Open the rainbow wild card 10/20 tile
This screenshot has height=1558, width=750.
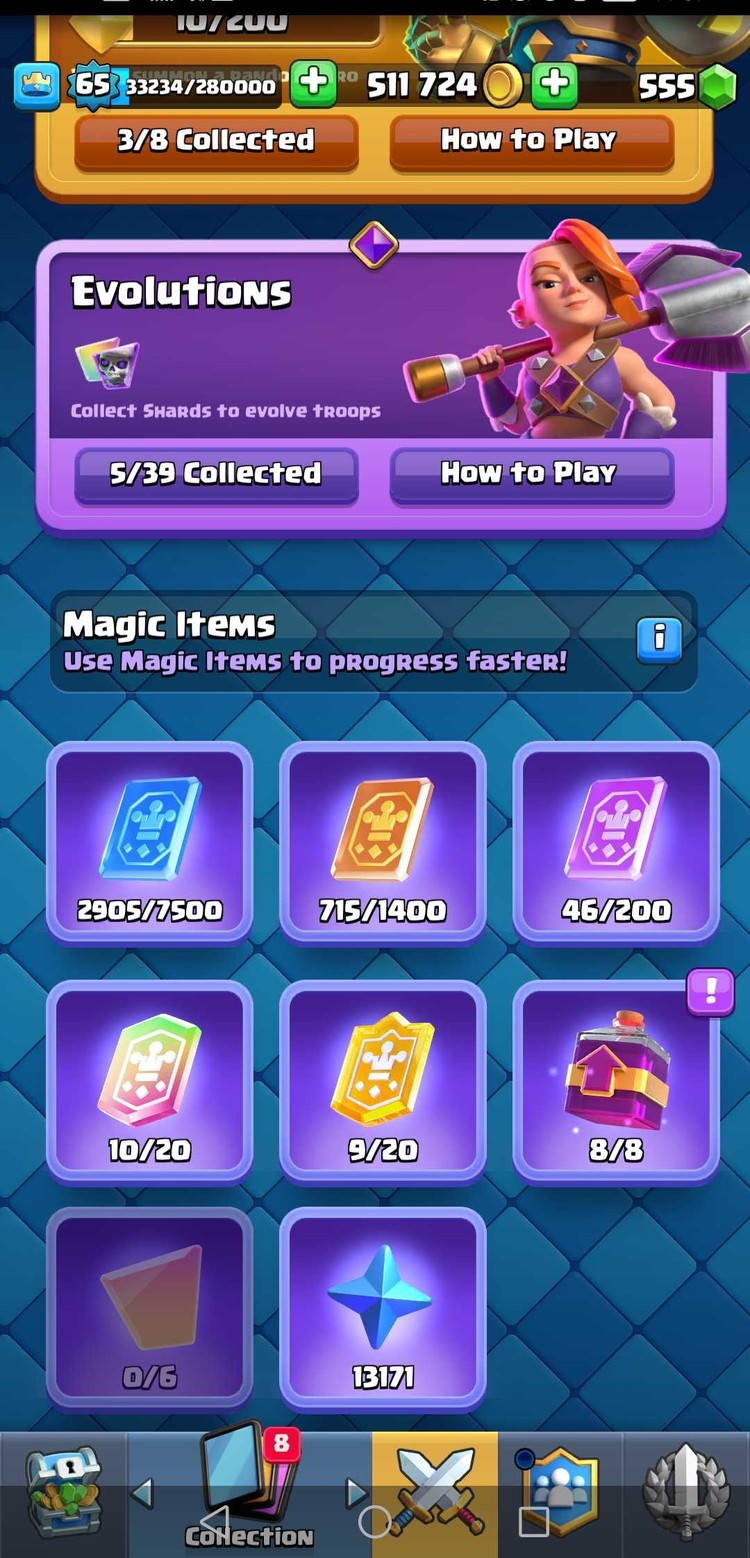150,1082
